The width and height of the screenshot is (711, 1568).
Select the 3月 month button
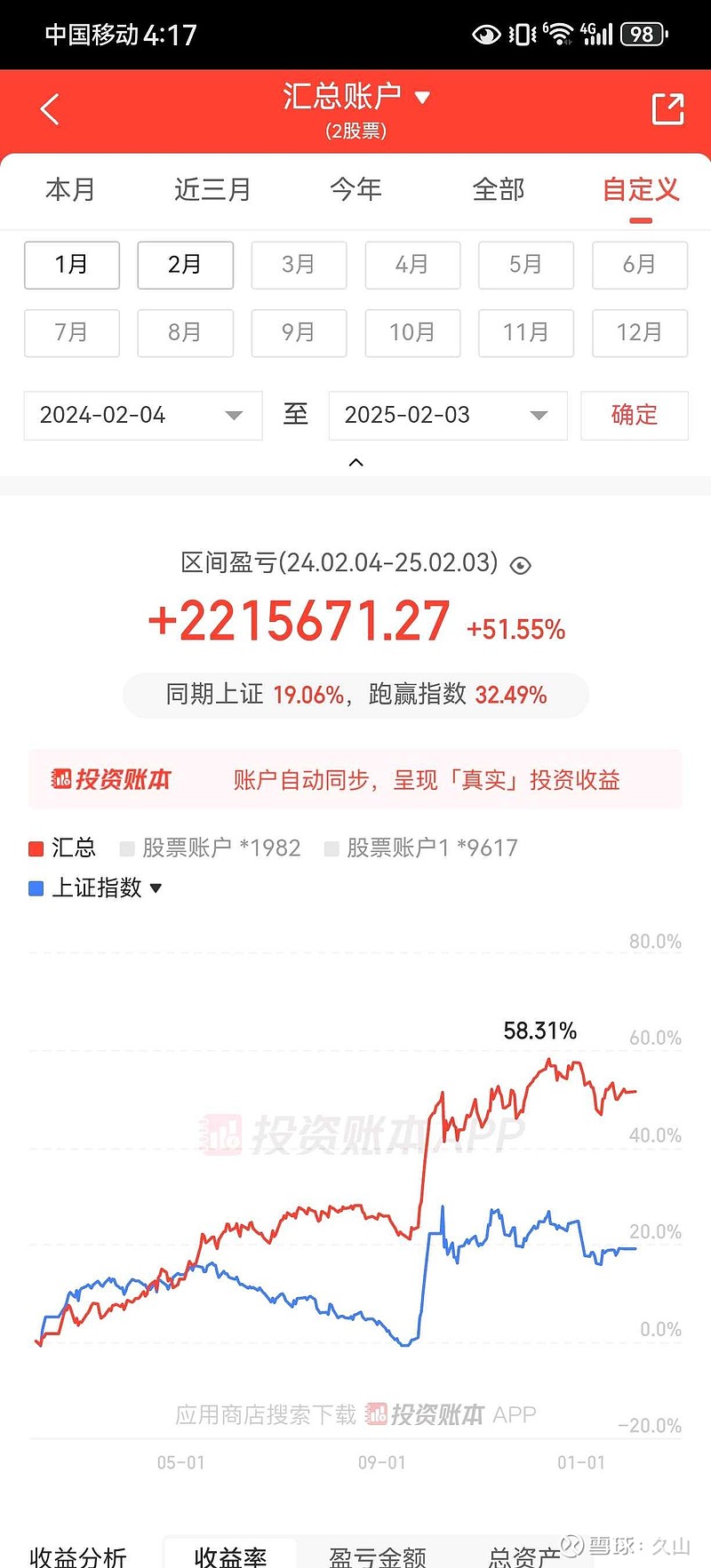point(299,265)
